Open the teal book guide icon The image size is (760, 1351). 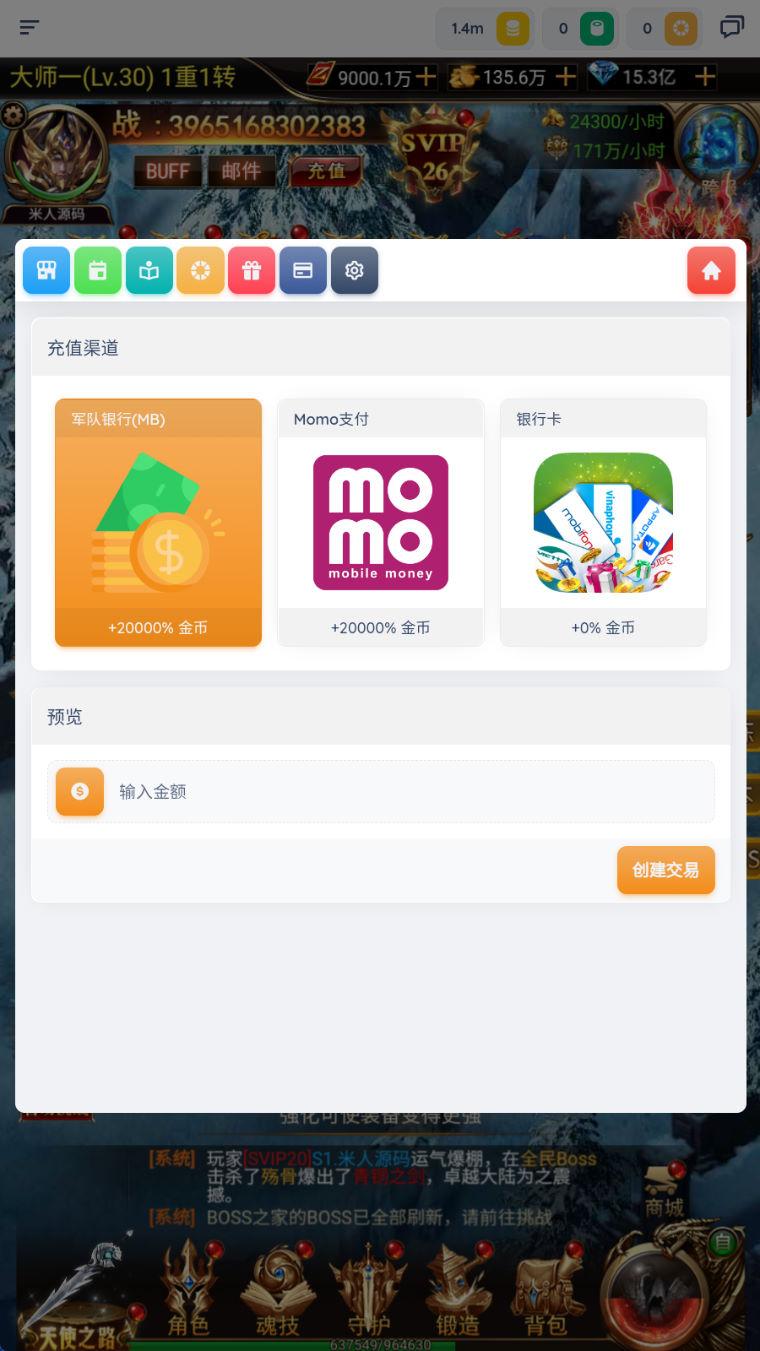[x=149, y=270]
